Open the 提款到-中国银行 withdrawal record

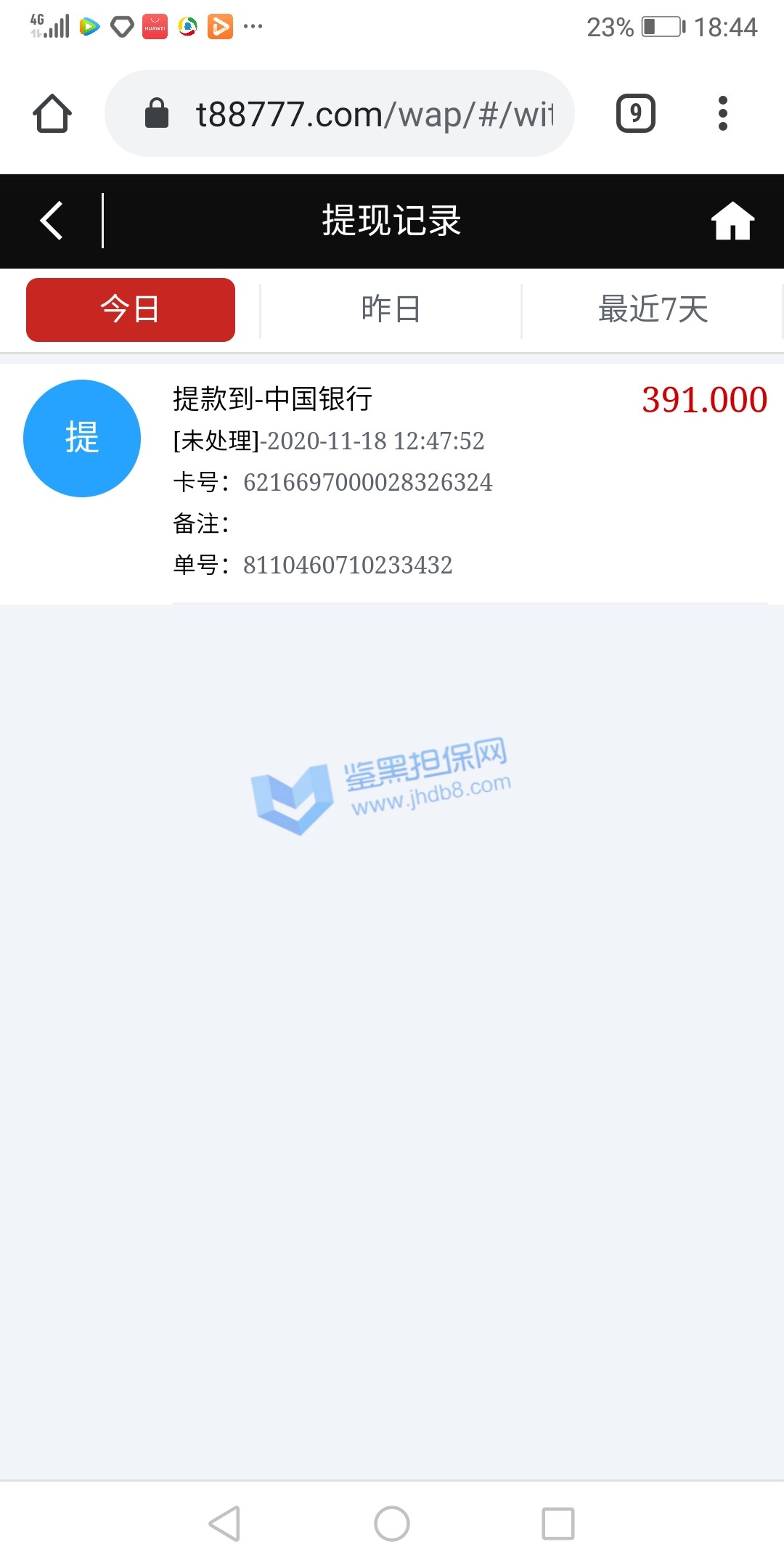392,481
